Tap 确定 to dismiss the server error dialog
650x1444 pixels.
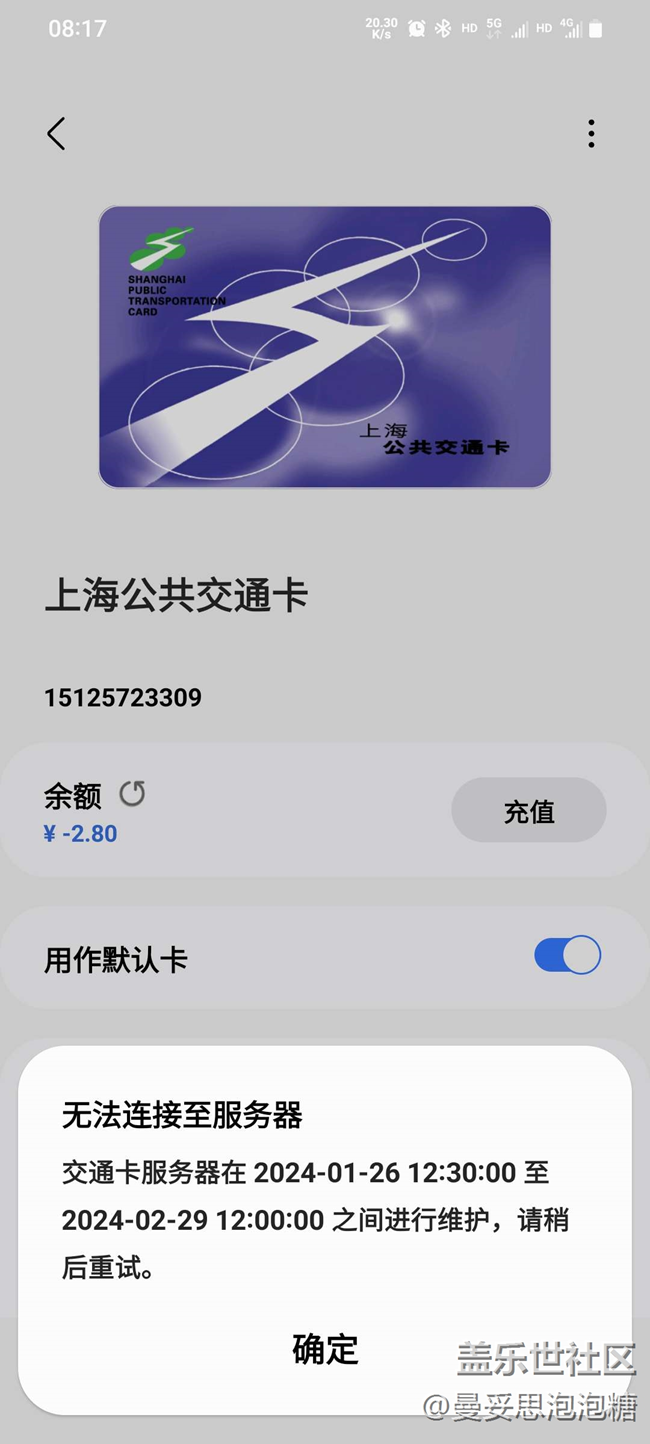tap(325, 1349)
